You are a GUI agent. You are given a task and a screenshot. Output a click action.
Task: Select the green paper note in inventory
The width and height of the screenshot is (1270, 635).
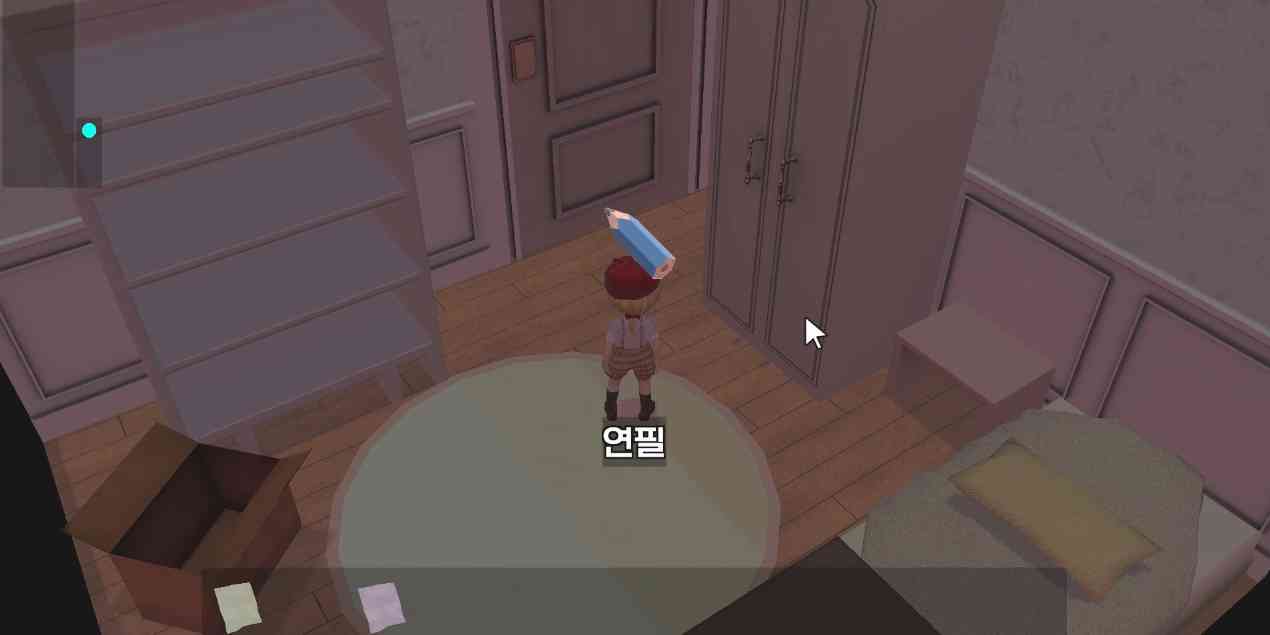click(238, 606)
